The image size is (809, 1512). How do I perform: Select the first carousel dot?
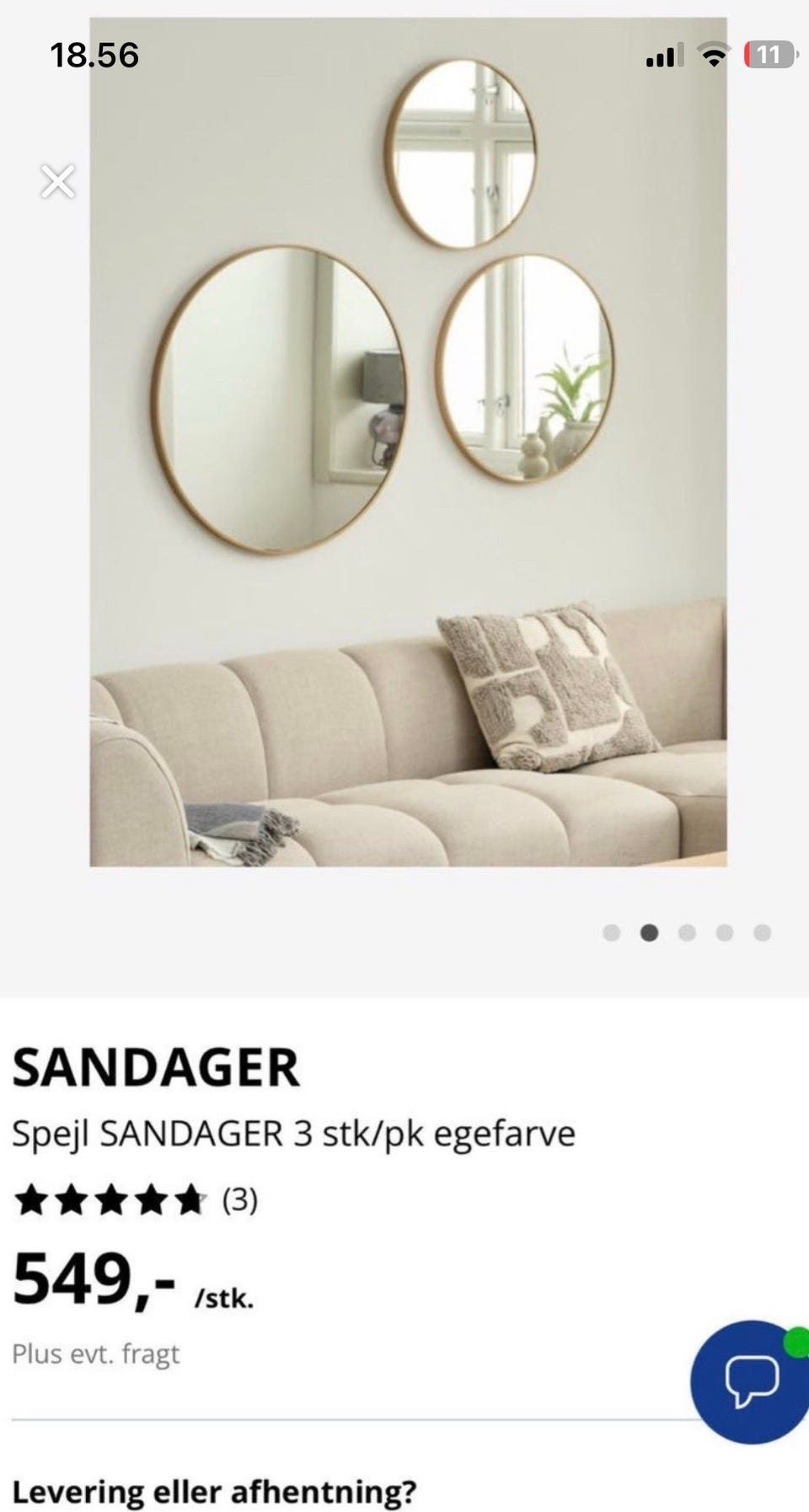tap(610, 931)
